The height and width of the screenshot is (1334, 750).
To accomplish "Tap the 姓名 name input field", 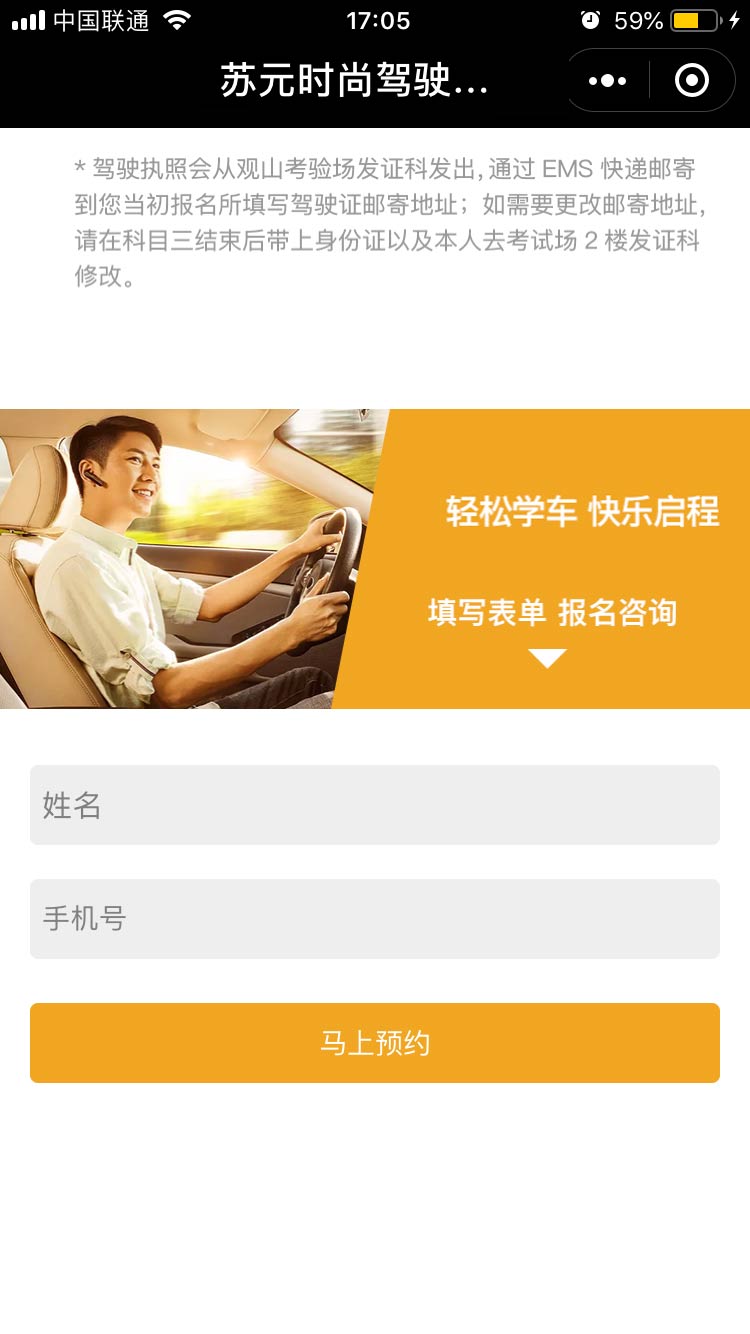I will [x=375, y=805].
